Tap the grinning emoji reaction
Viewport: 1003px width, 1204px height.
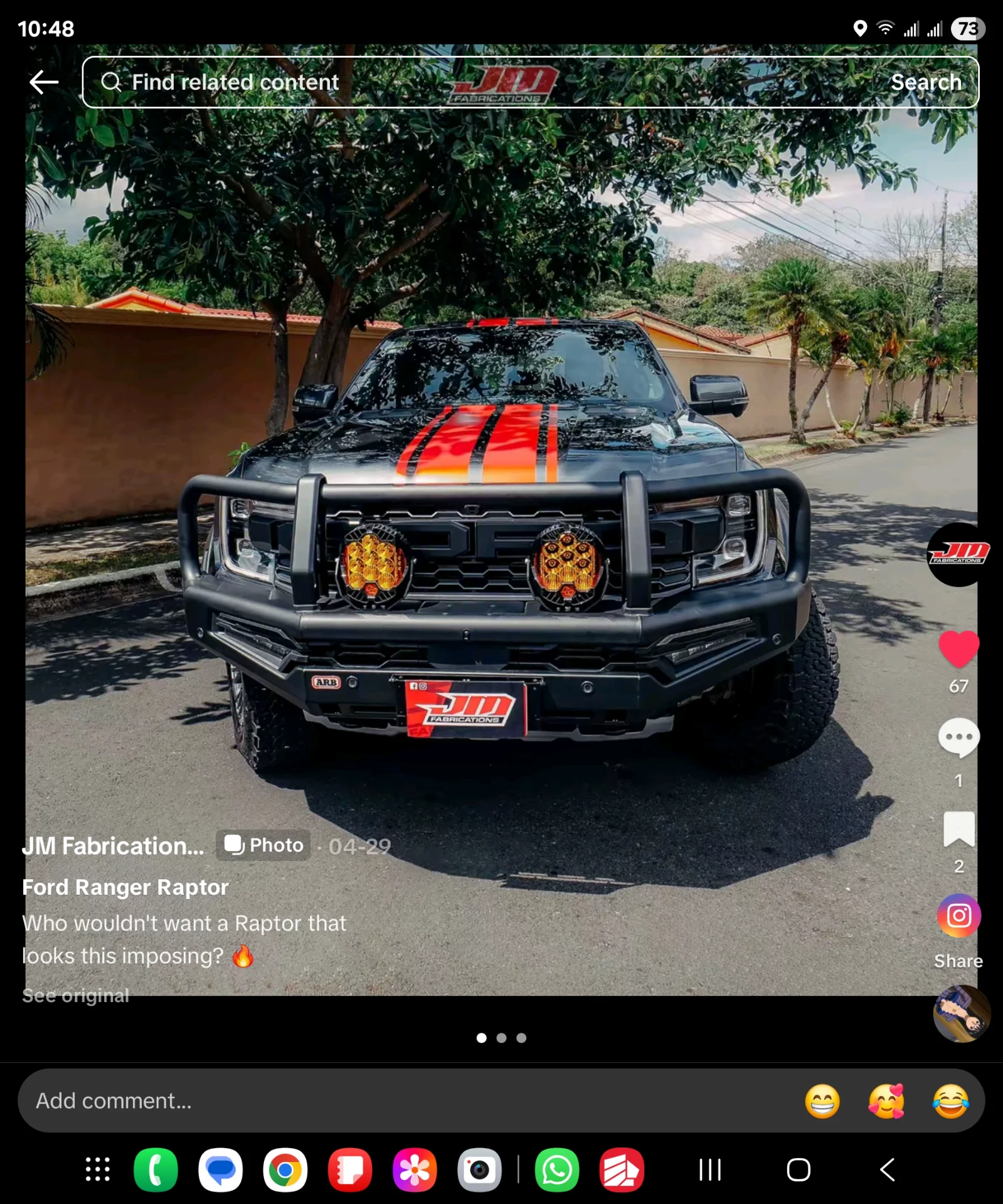click(x=823, y=1101)
